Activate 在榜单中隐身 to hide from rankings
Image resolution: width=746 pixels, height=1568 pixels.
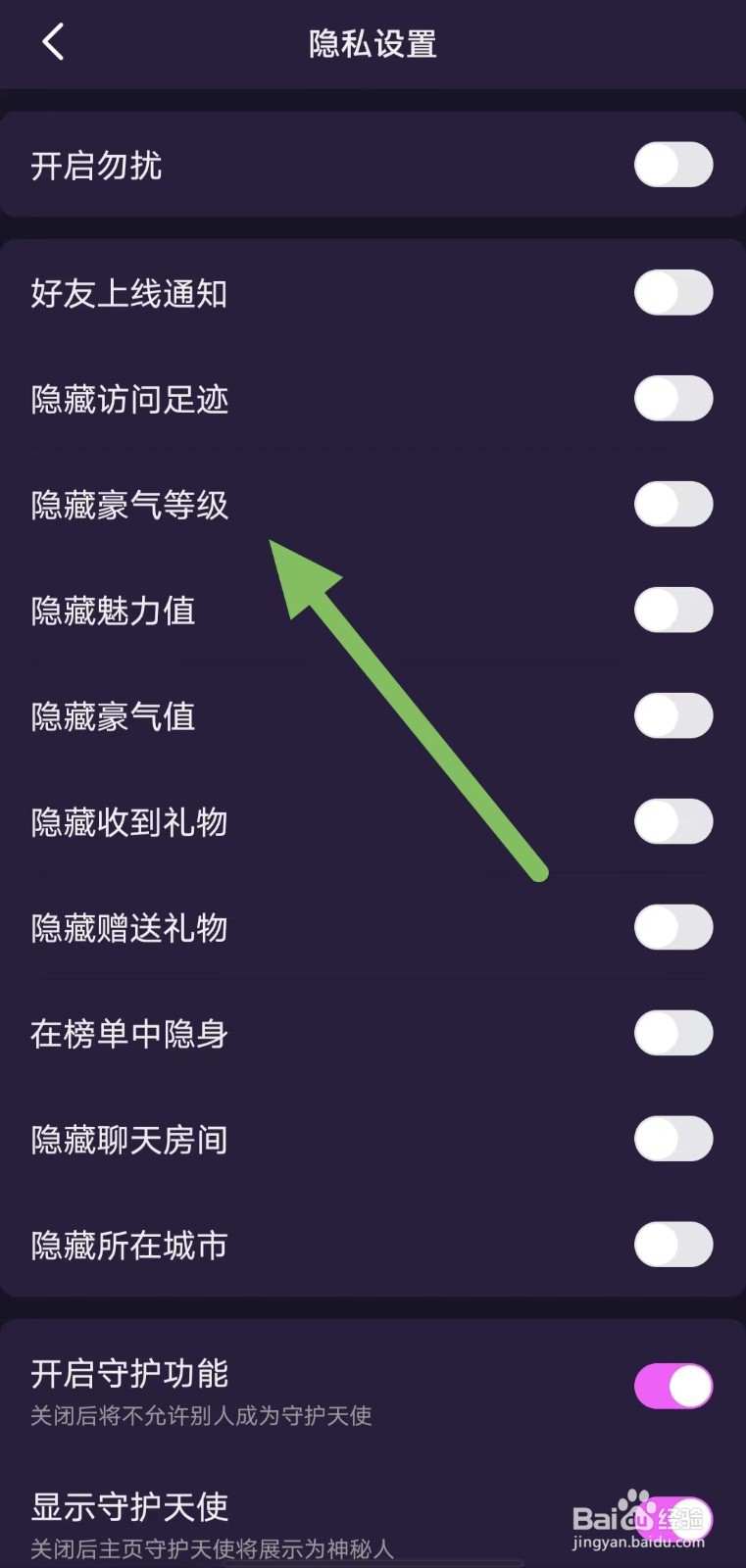click(672, 1033)
